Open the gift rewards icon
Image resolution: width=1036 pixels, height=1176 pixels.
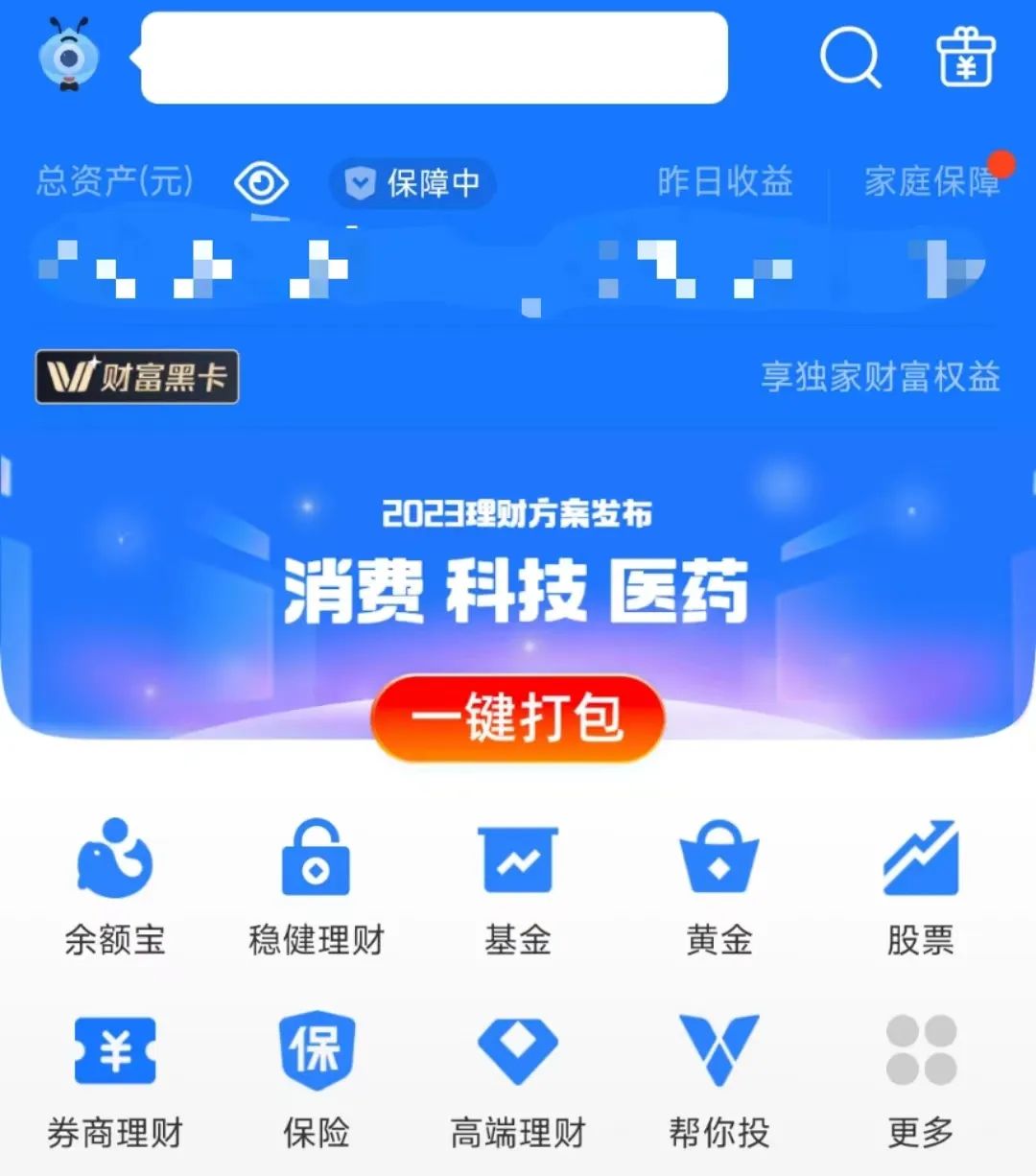965,58
